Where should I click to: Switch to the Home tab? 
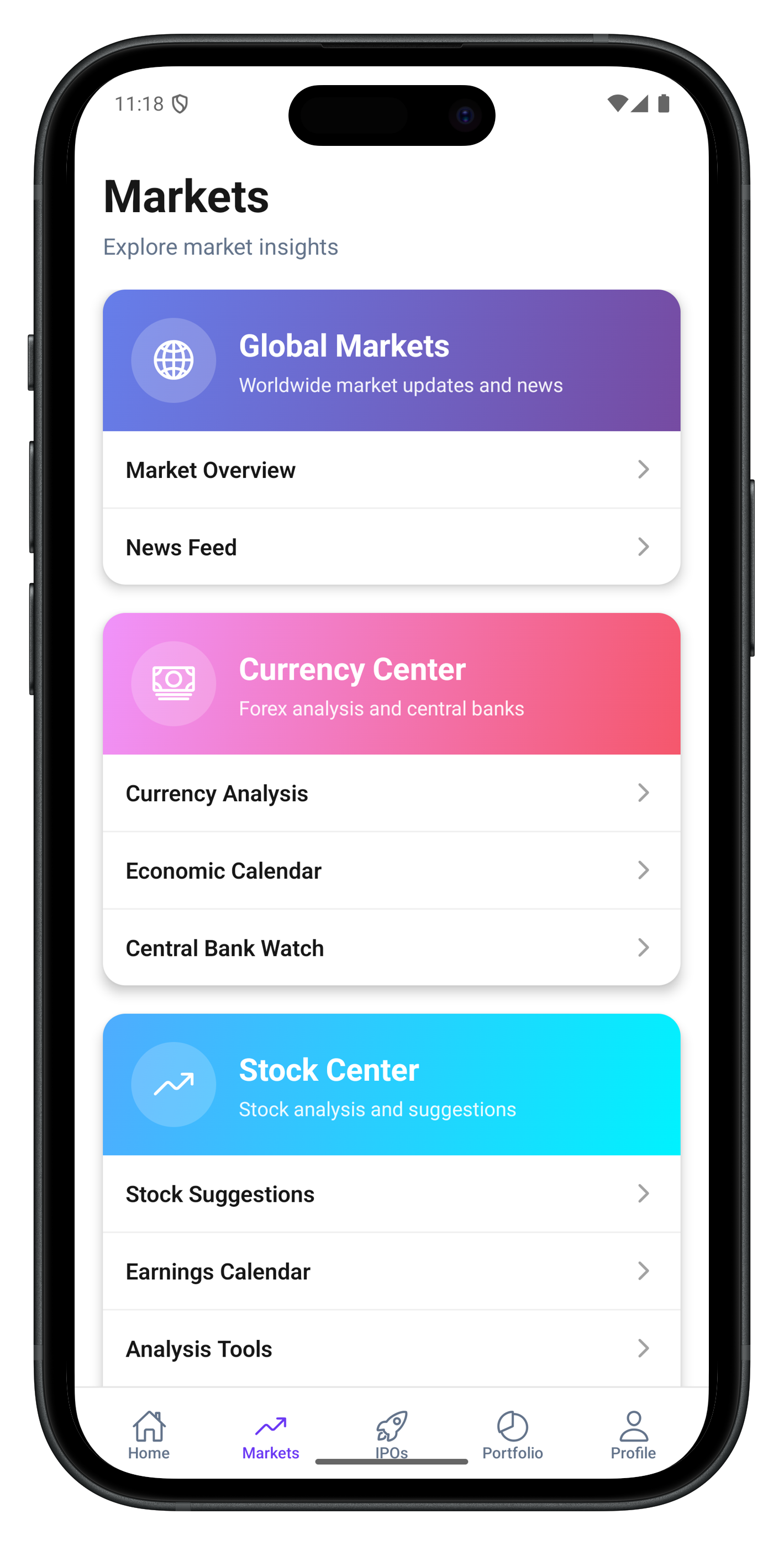point(149,1434)
